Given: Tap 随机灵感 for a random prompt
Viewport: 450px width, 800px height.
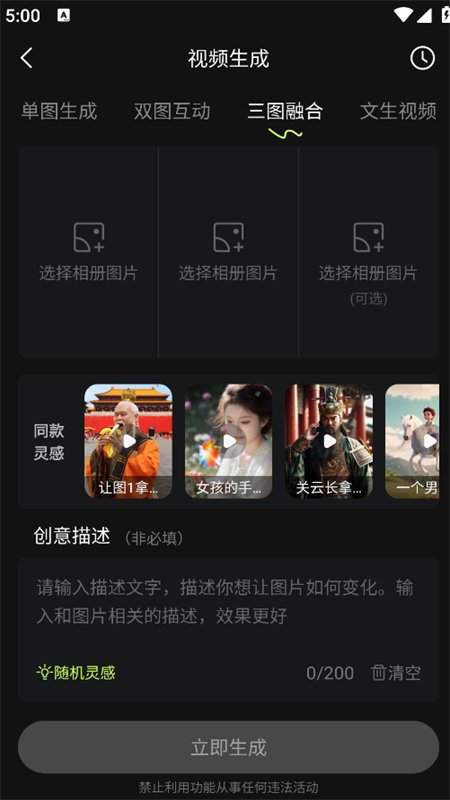Looking at the screenshot, I should click(76, 672).
